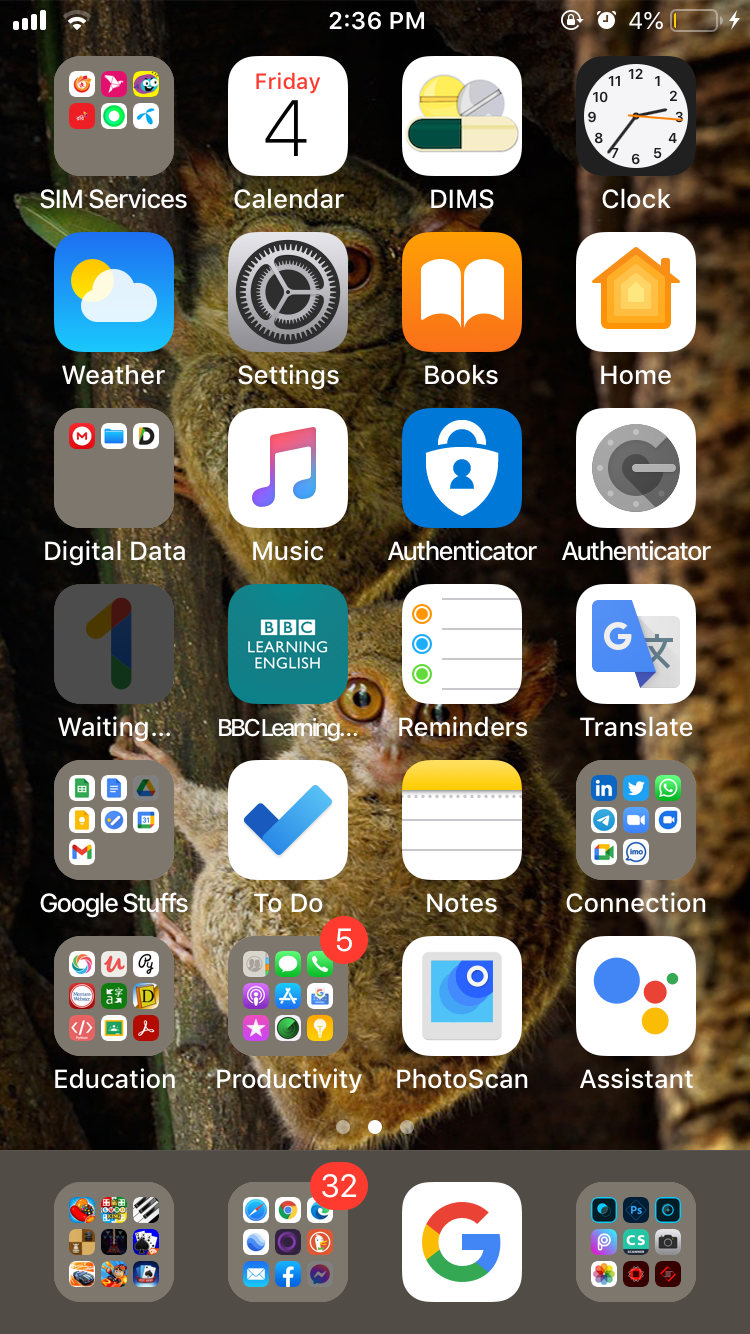Launch the Music app

click(x=288, y=468)
